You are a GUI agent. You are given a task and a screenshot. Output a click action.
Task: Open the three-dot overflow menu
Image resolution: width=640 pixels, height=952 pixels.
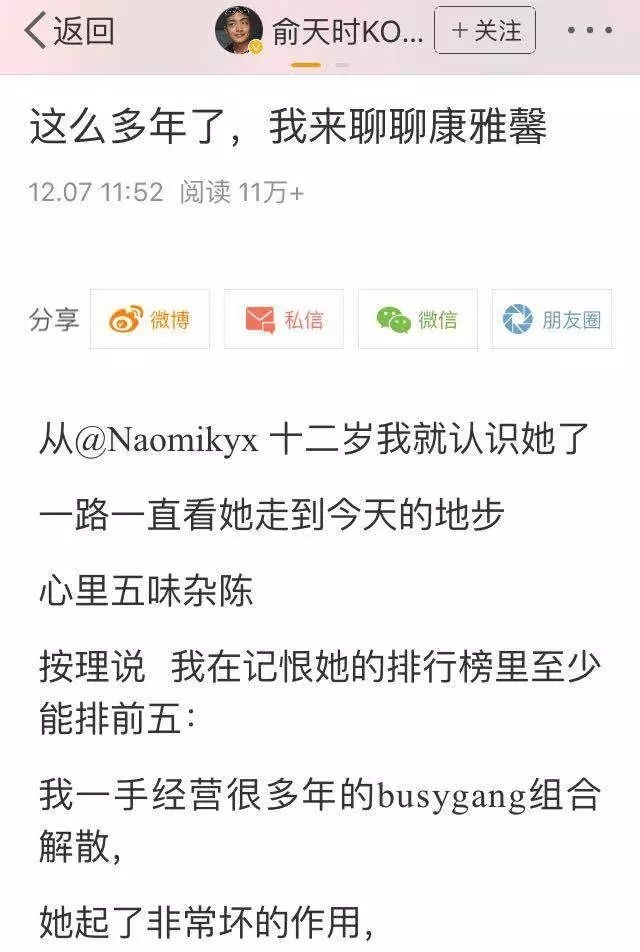pyautogui.click(x=589, y=31)
